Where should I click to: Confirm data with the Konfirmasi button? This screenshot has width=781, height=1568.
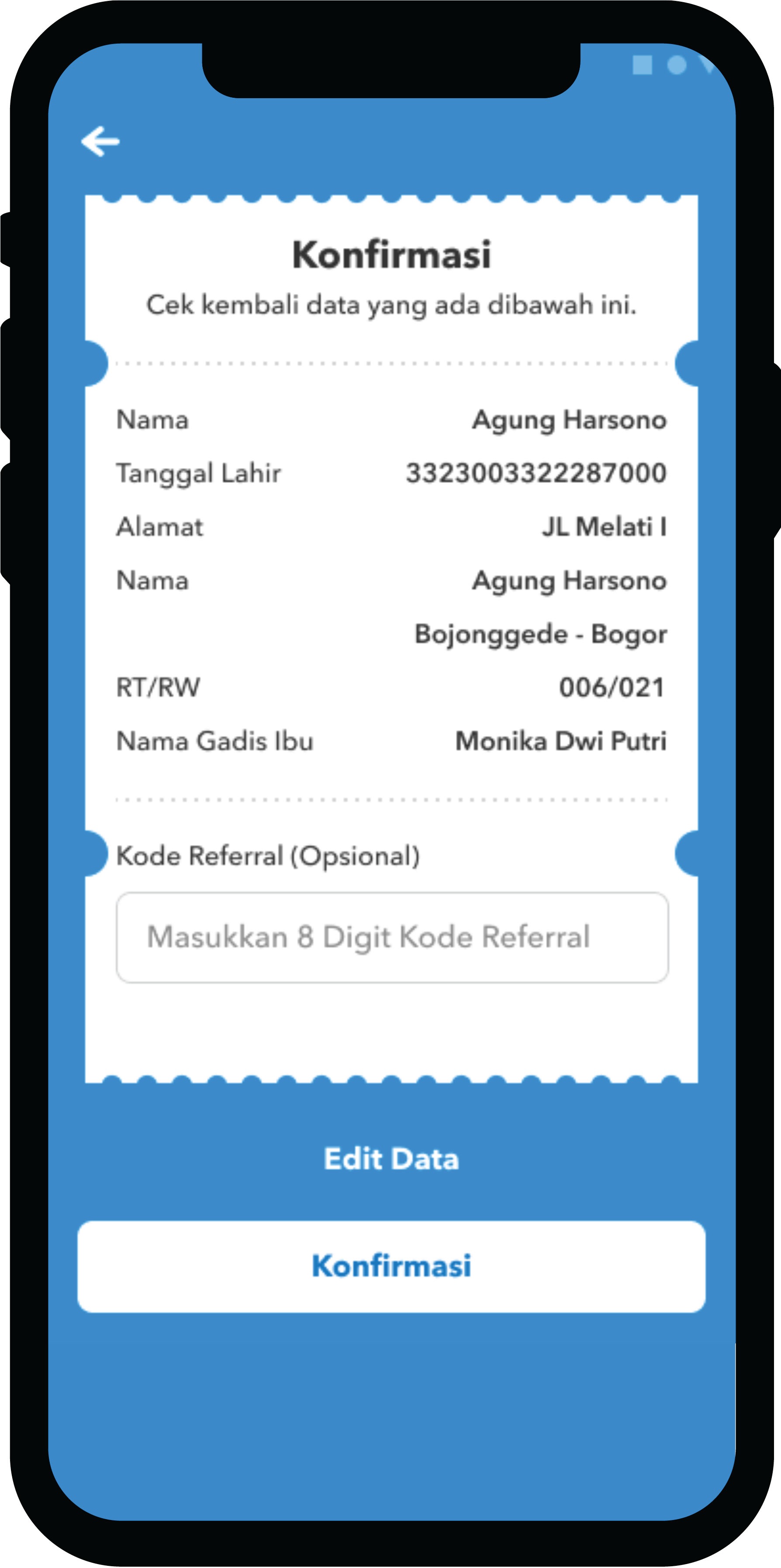tap(391, 1267)
